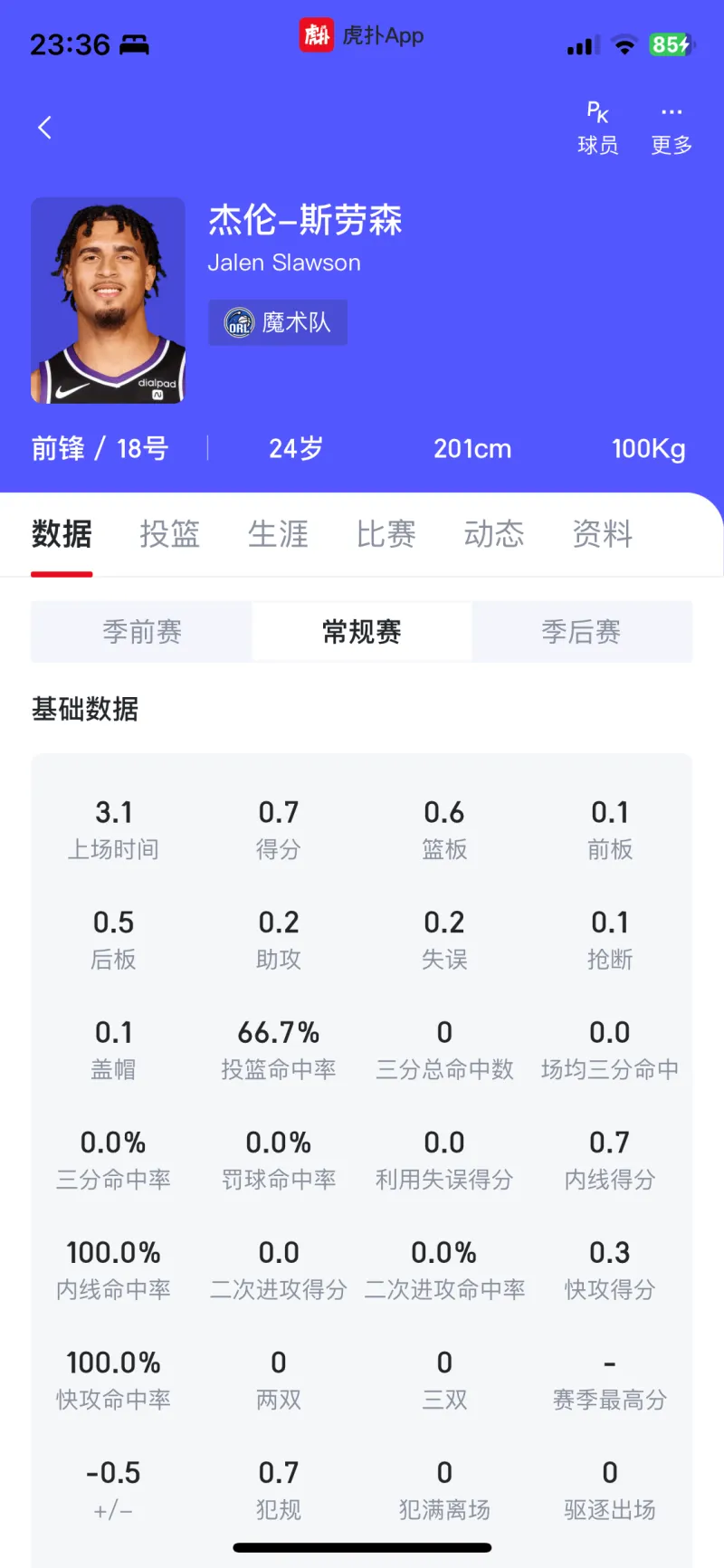724x1568 pixels.
Task: Switch stats to 季后赛 playoffs
Action: pyautogui.click(x=582, y=632)
